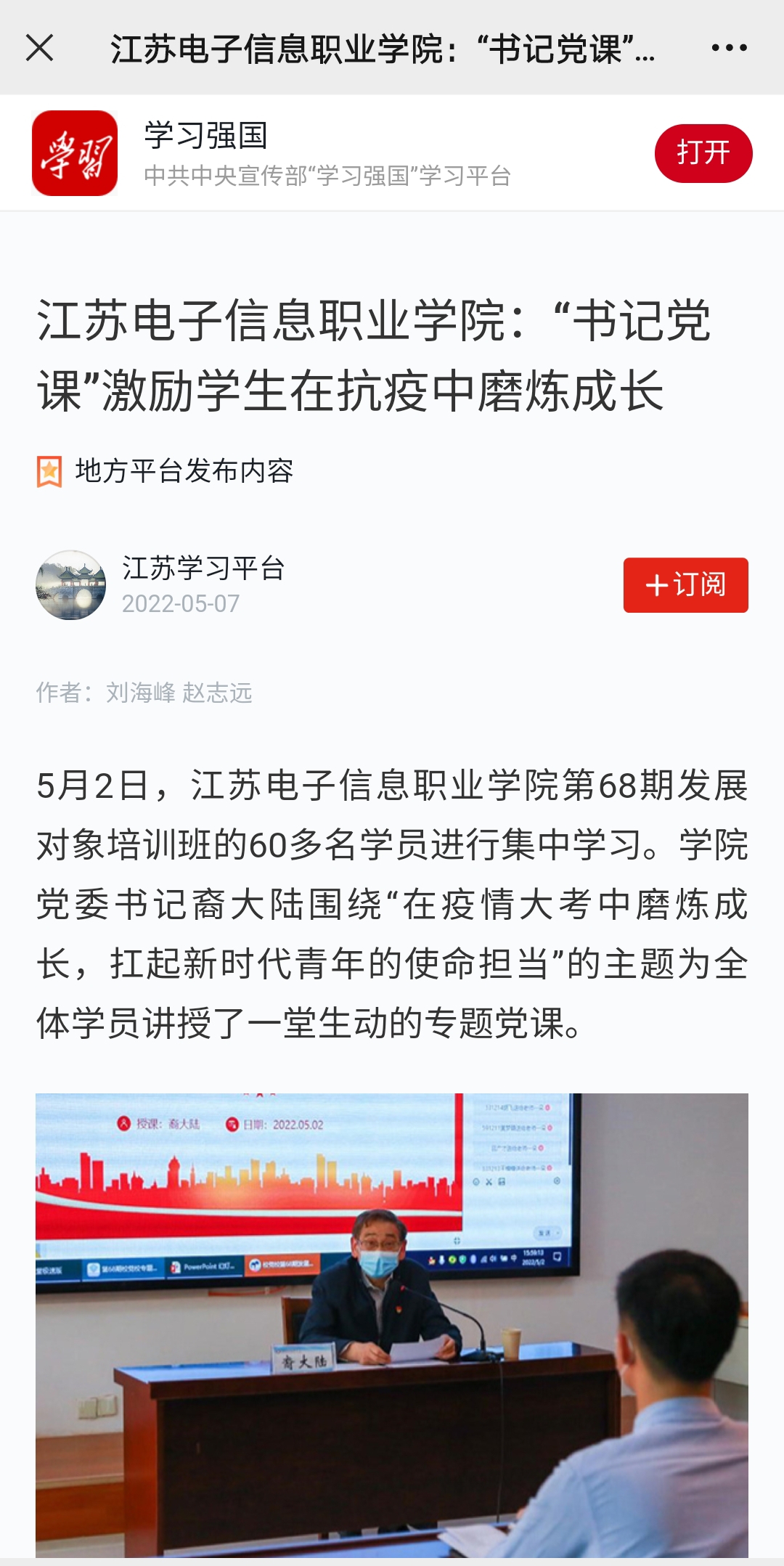Tap the red 打开 button
This screenshot has height=1566, width=784.
click(703, 153)
